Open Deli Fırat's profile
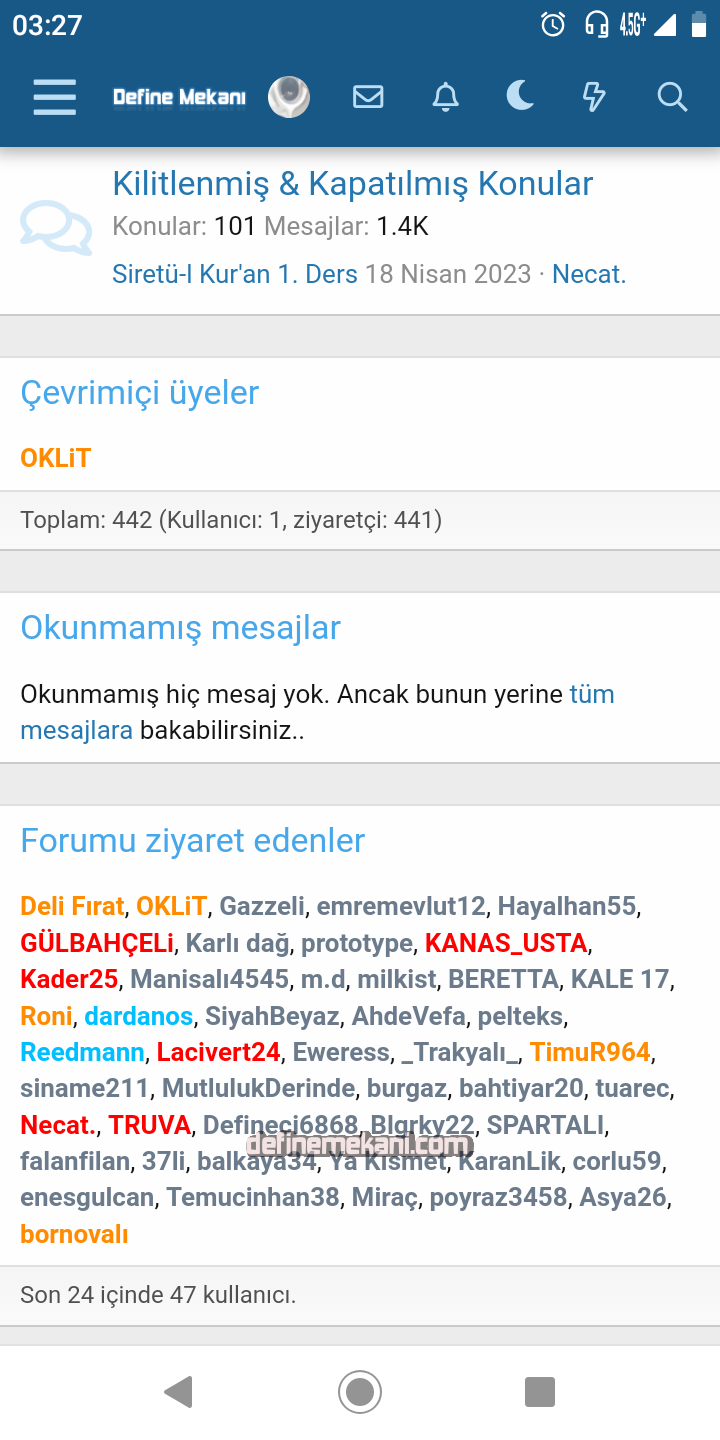 point(72,907)
